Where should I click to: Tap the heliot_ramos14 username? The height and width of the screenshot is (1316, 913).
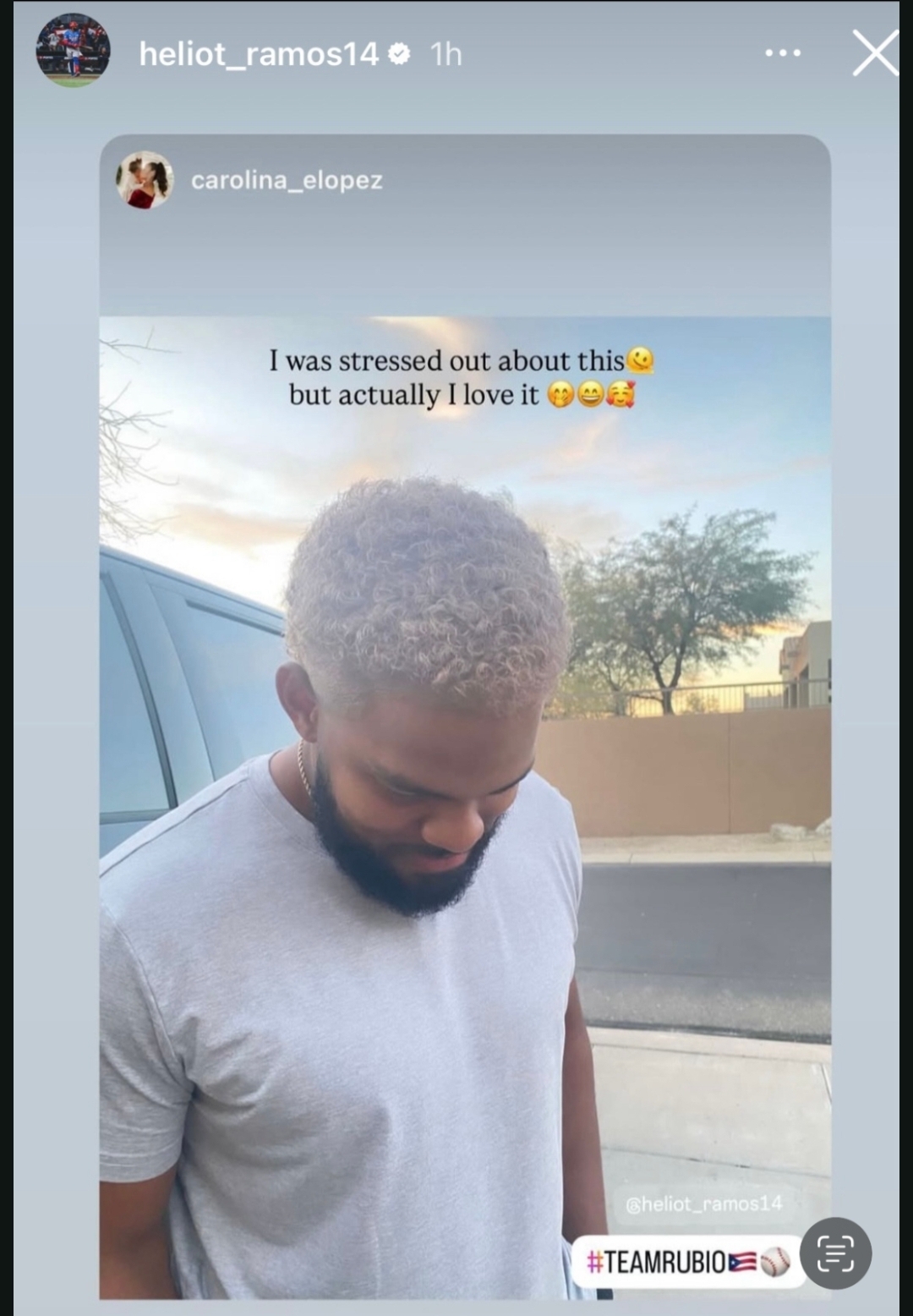click(258, 54)
